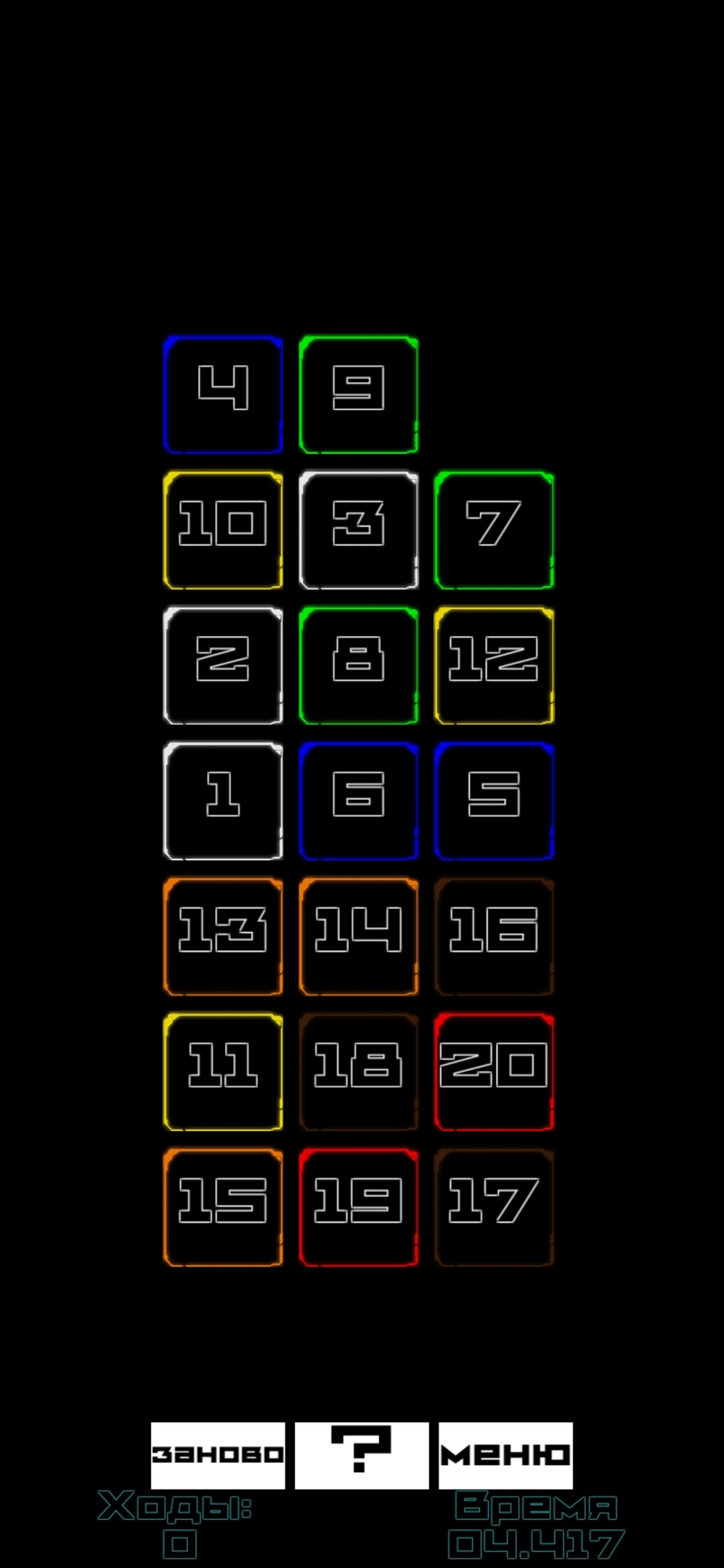Tap the white tile numbered 1
Viewport: 724px width, 1568px height.
(223, 801)
